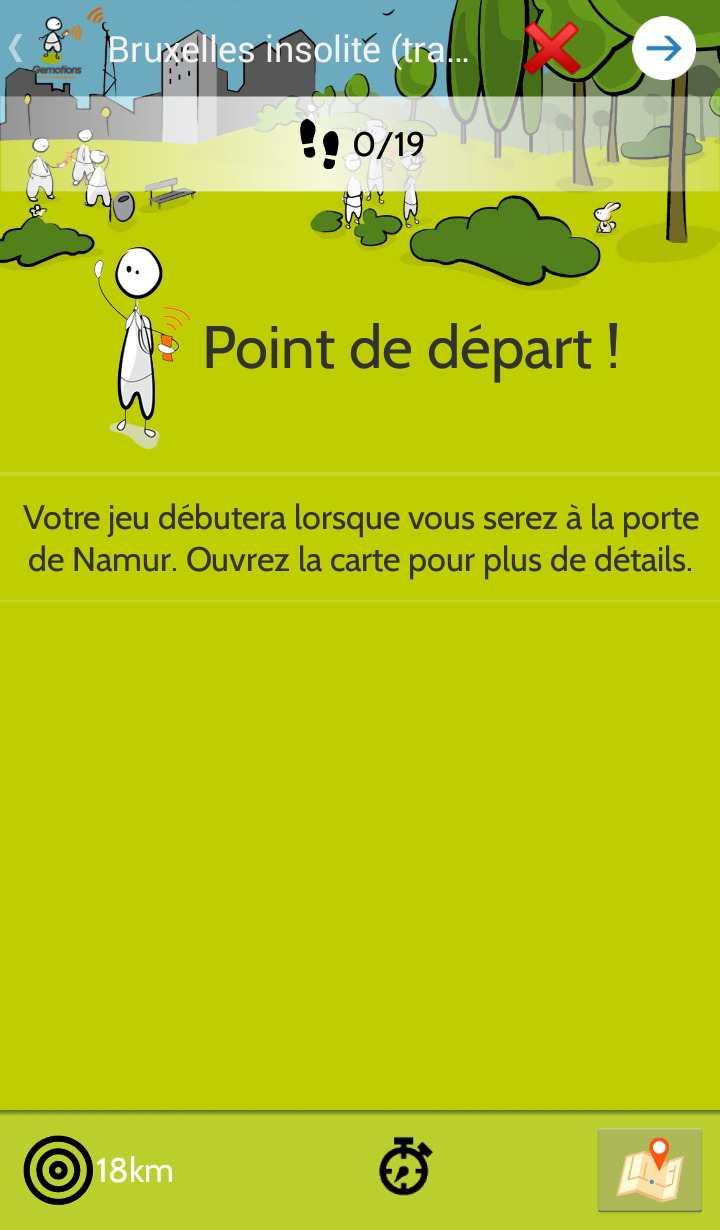Tap the red X to quit the game

point(551,48)
